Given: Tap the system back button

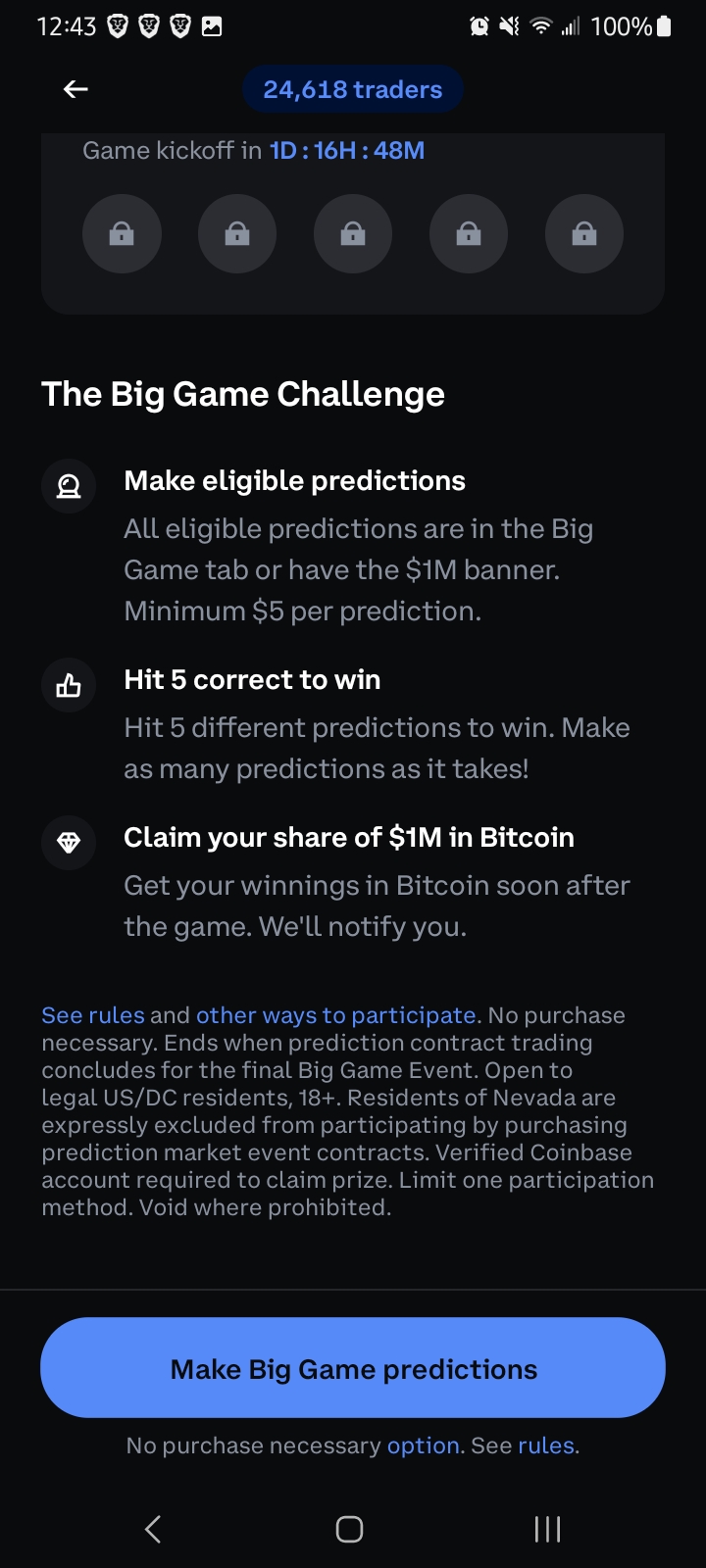Looking at the screenshot, I should point(153,1529).
